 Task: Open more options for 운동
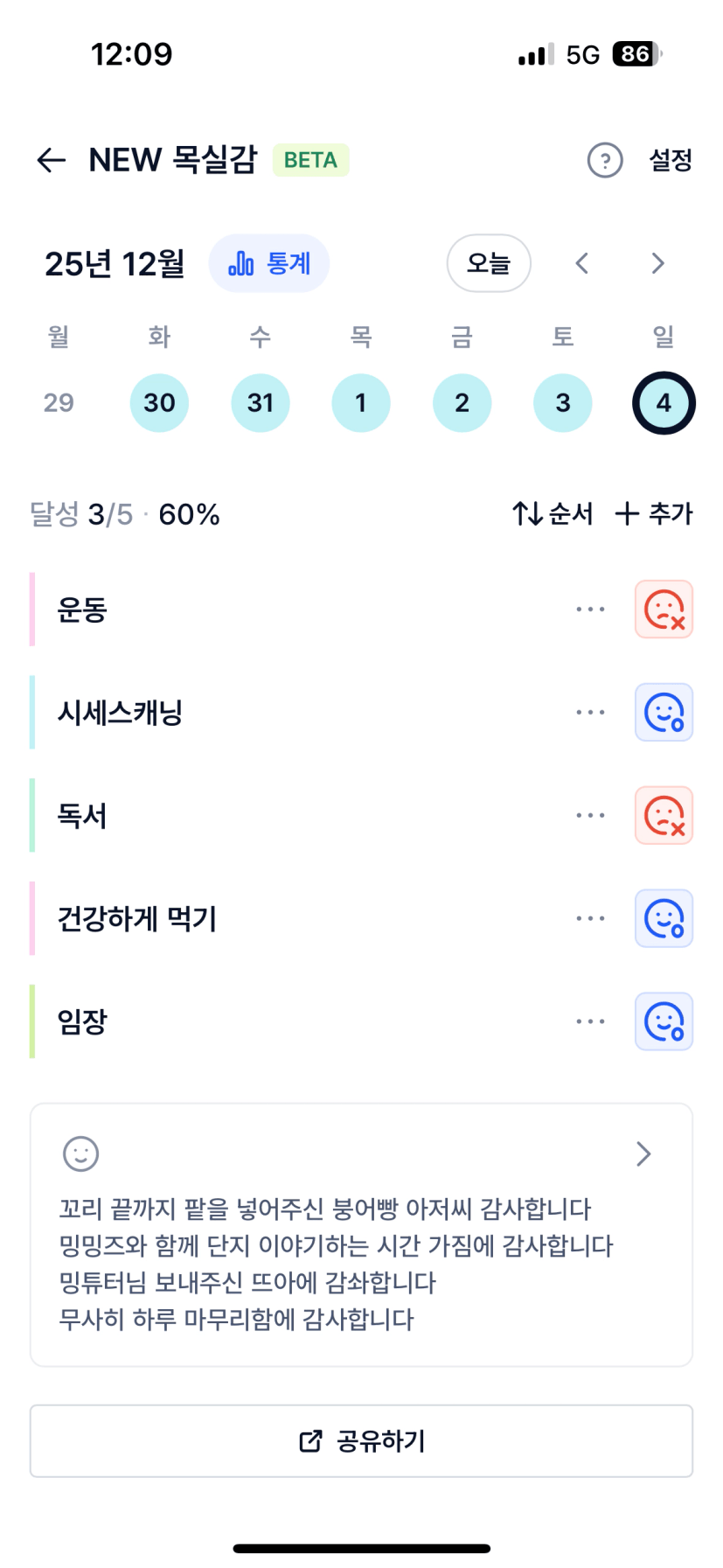click(590, 610)
